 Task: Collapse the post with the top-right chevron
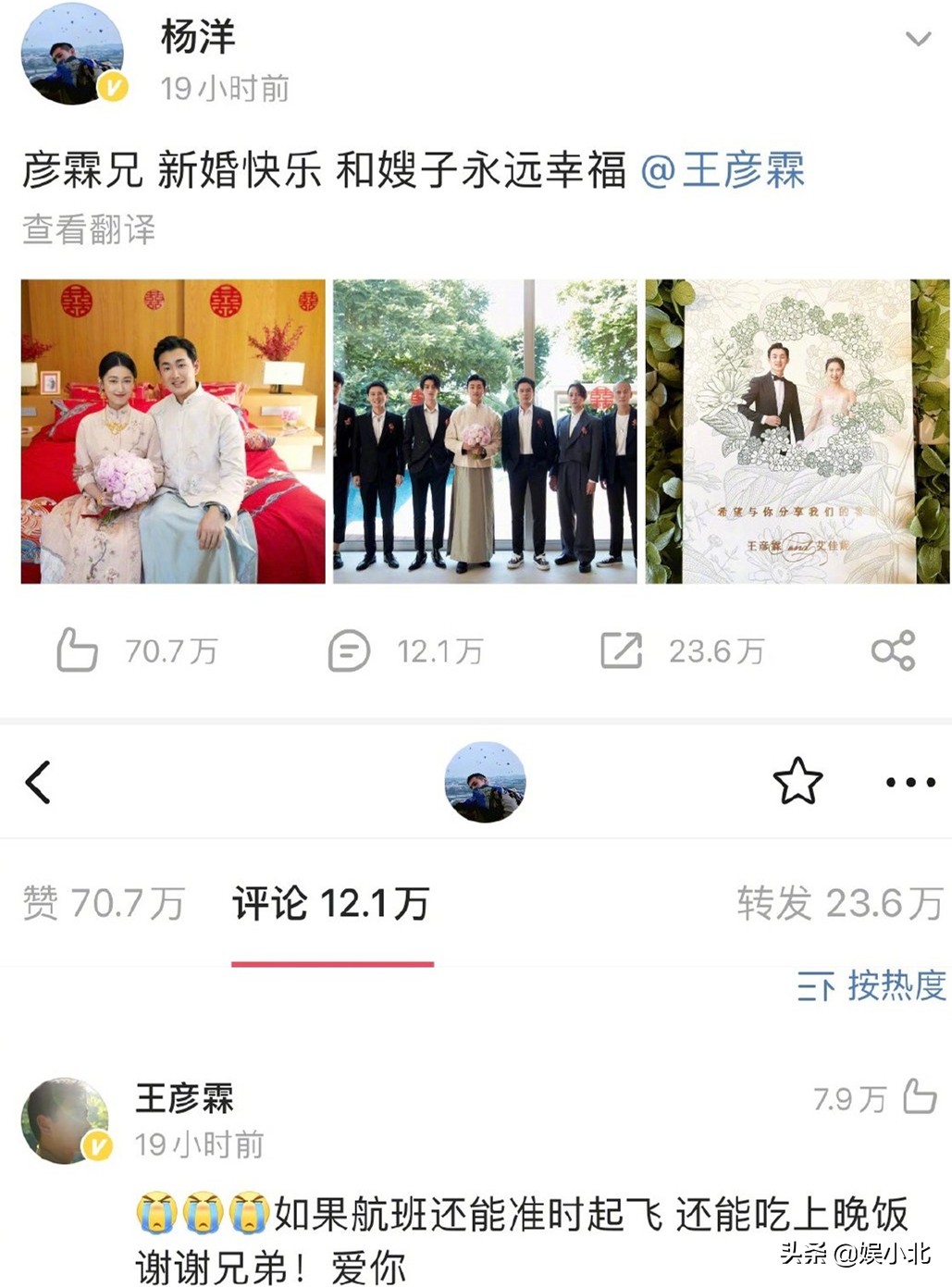(918, 39)
